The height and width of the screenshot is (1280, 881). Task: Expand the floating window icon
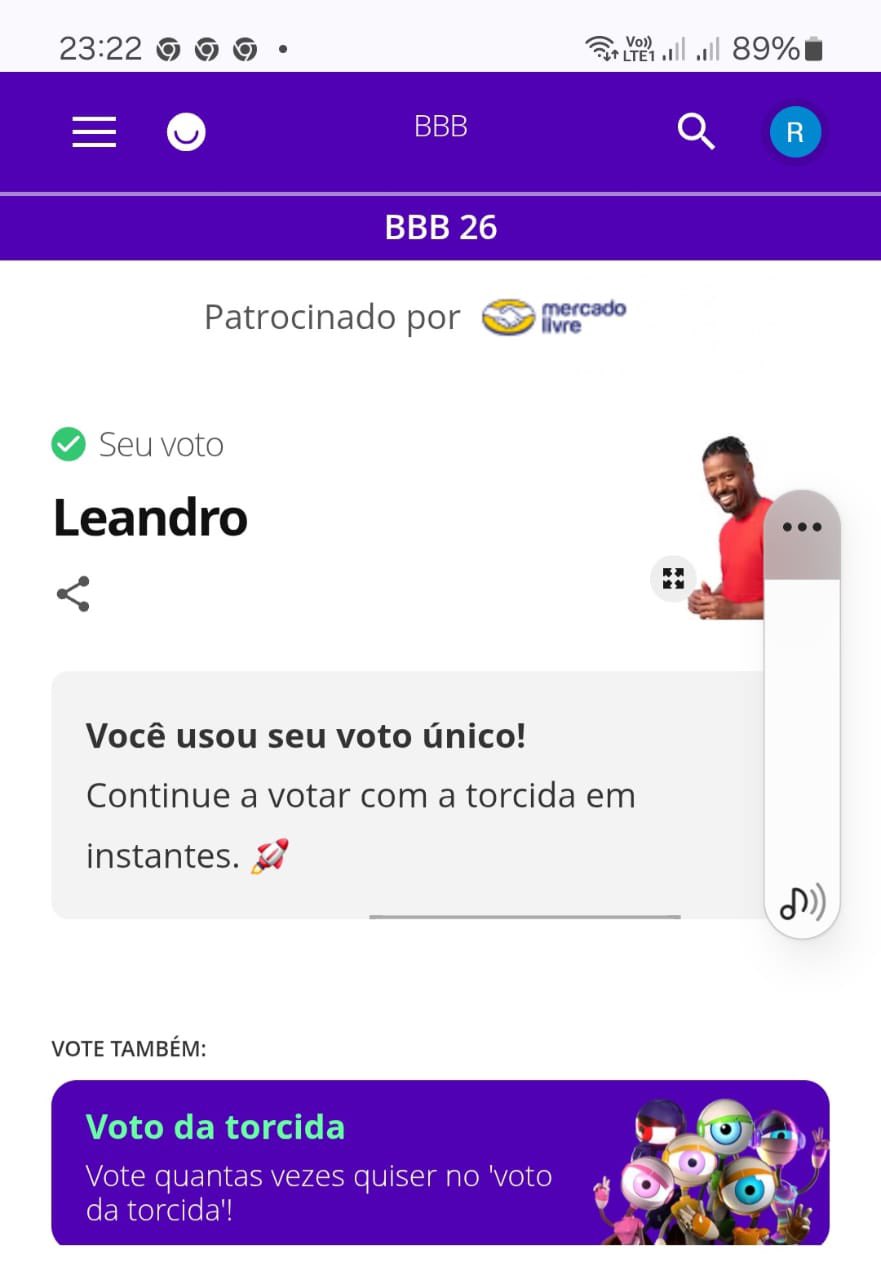click(673, 578)
